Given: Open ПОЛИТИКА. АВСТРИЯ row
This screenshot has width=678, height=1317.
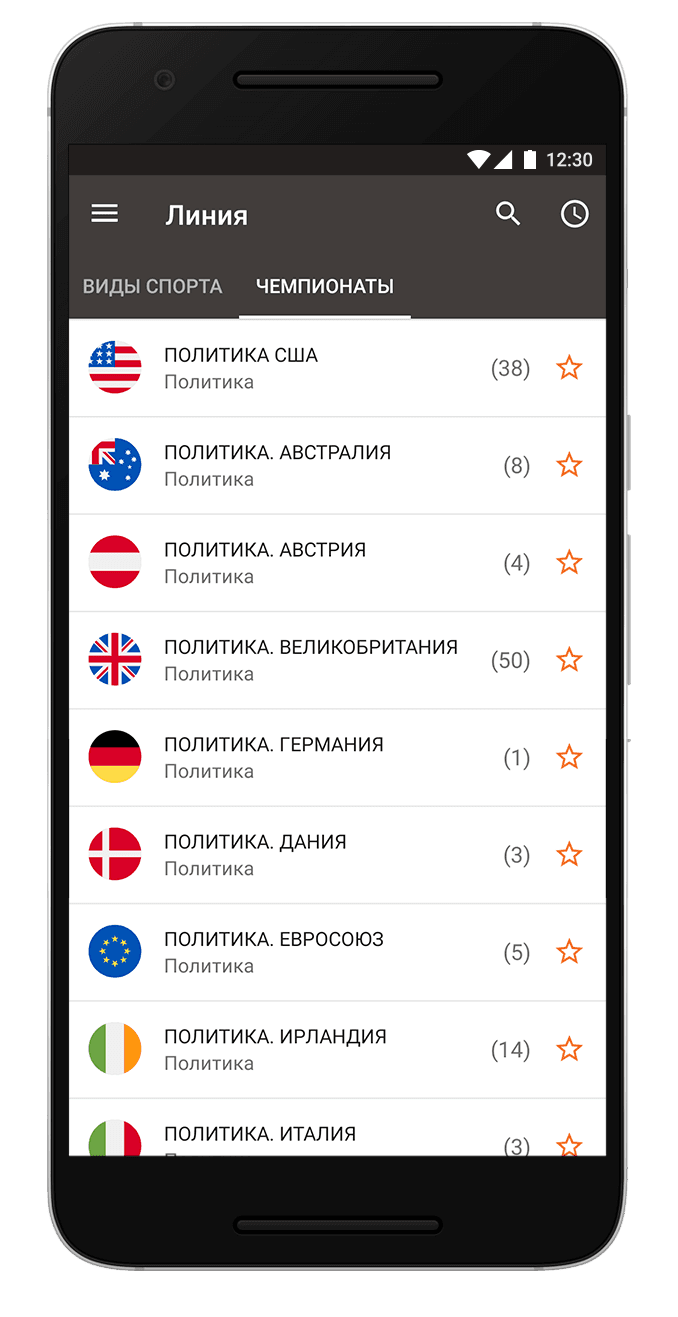Looking at the screenshot, I should tap(300, 562).
